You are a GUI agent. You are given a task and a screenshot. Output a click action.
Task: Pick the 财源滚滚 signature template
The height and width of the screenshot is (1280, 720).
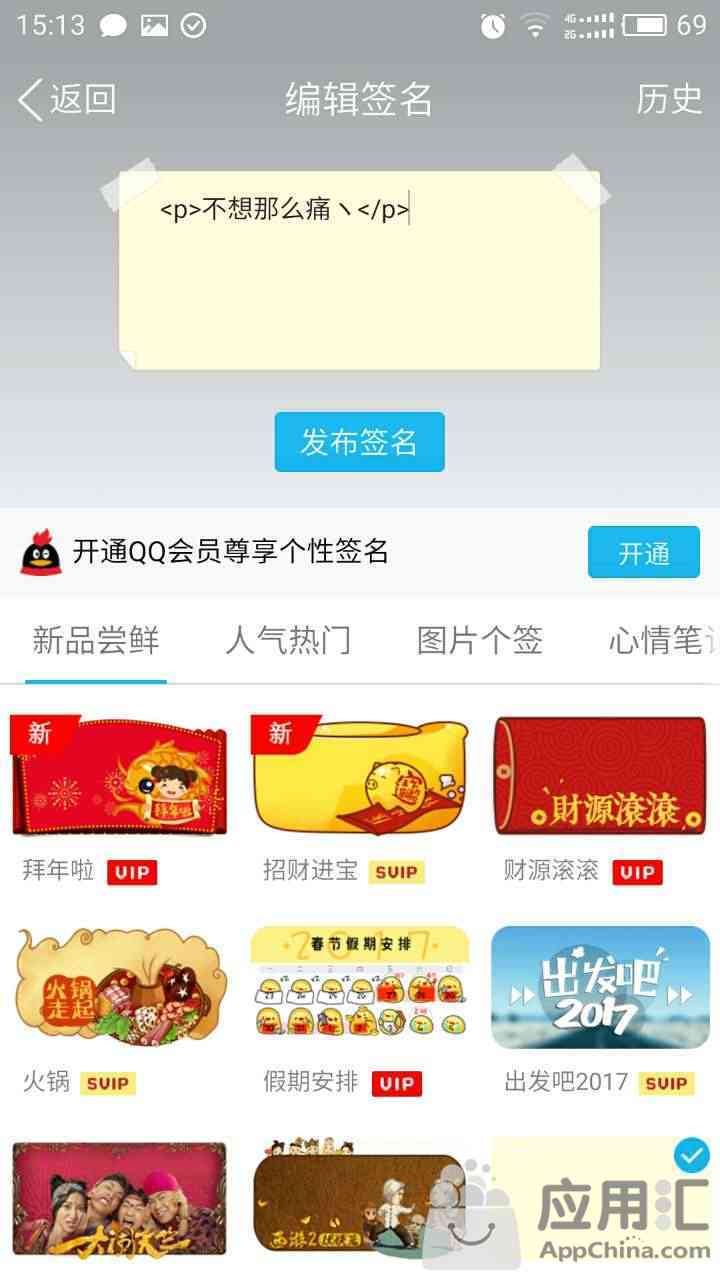click(599, 777)
